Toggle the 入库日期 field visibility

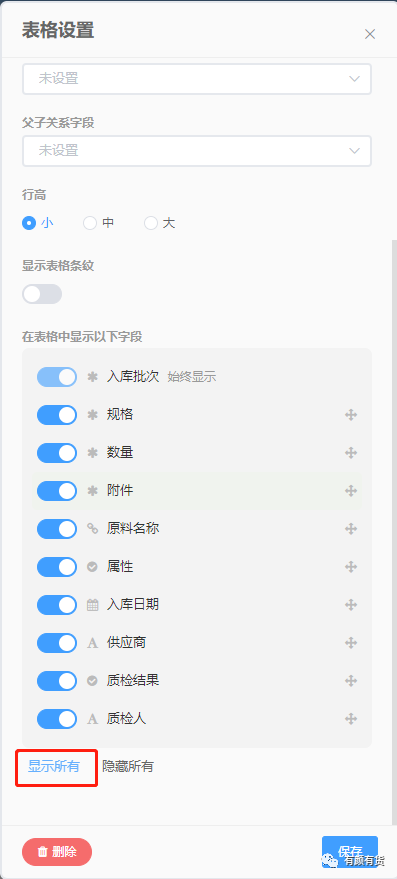tap(57, 605)
